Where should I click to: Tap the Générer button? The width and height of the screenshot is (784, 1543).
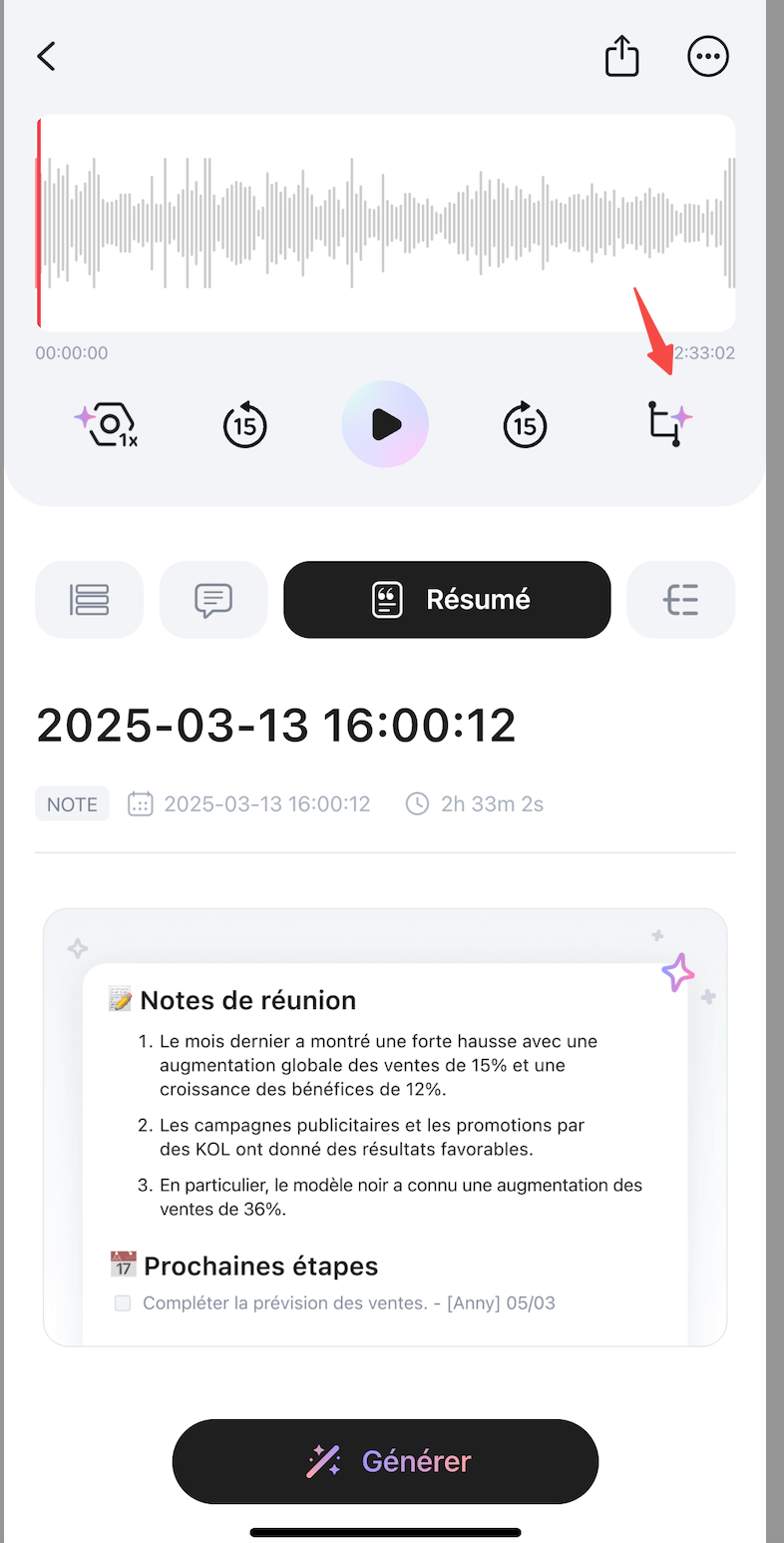click(x=385, y=1462)
